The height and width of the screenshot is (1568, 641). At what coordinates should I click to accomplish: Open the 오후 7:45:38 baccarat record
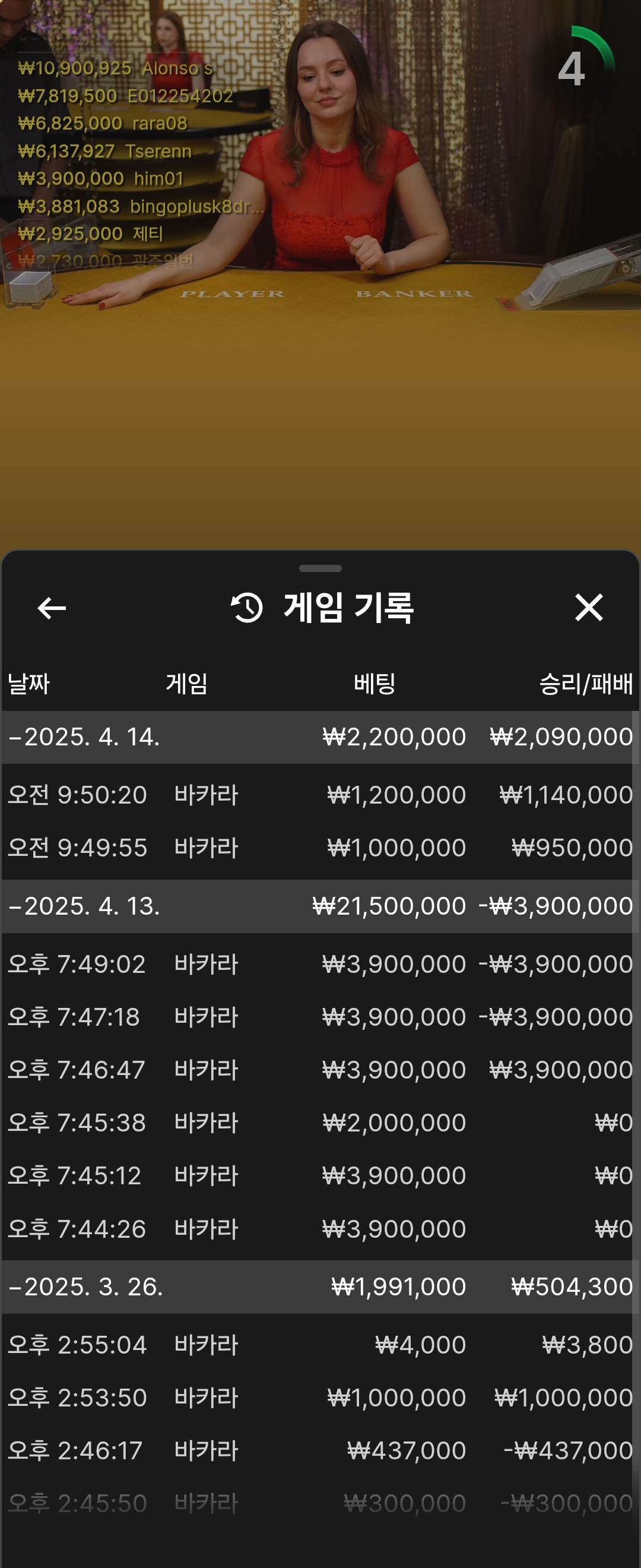pyautogui.click(x=320, y=1123)
